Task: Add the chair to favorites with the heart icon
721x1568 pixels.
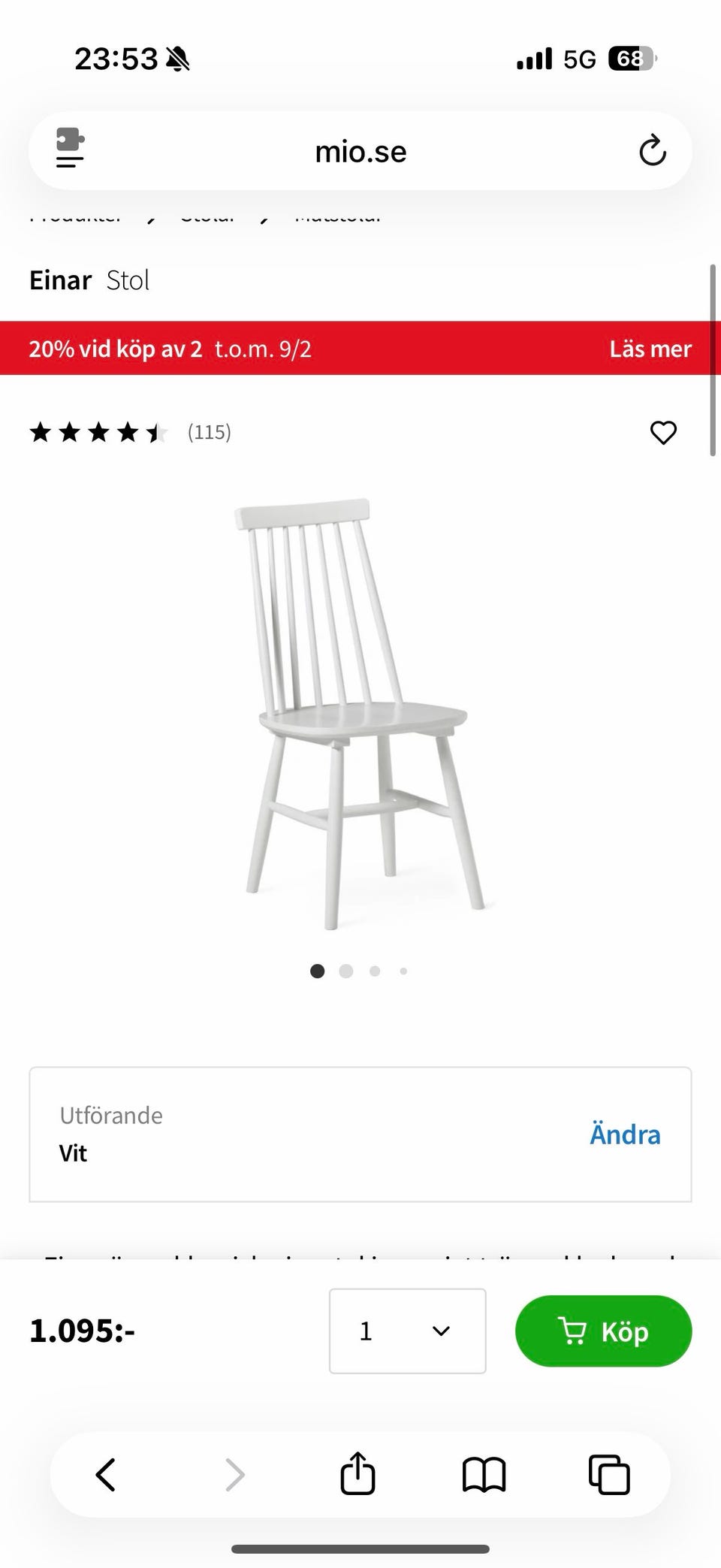Action: tap(663, 432)
